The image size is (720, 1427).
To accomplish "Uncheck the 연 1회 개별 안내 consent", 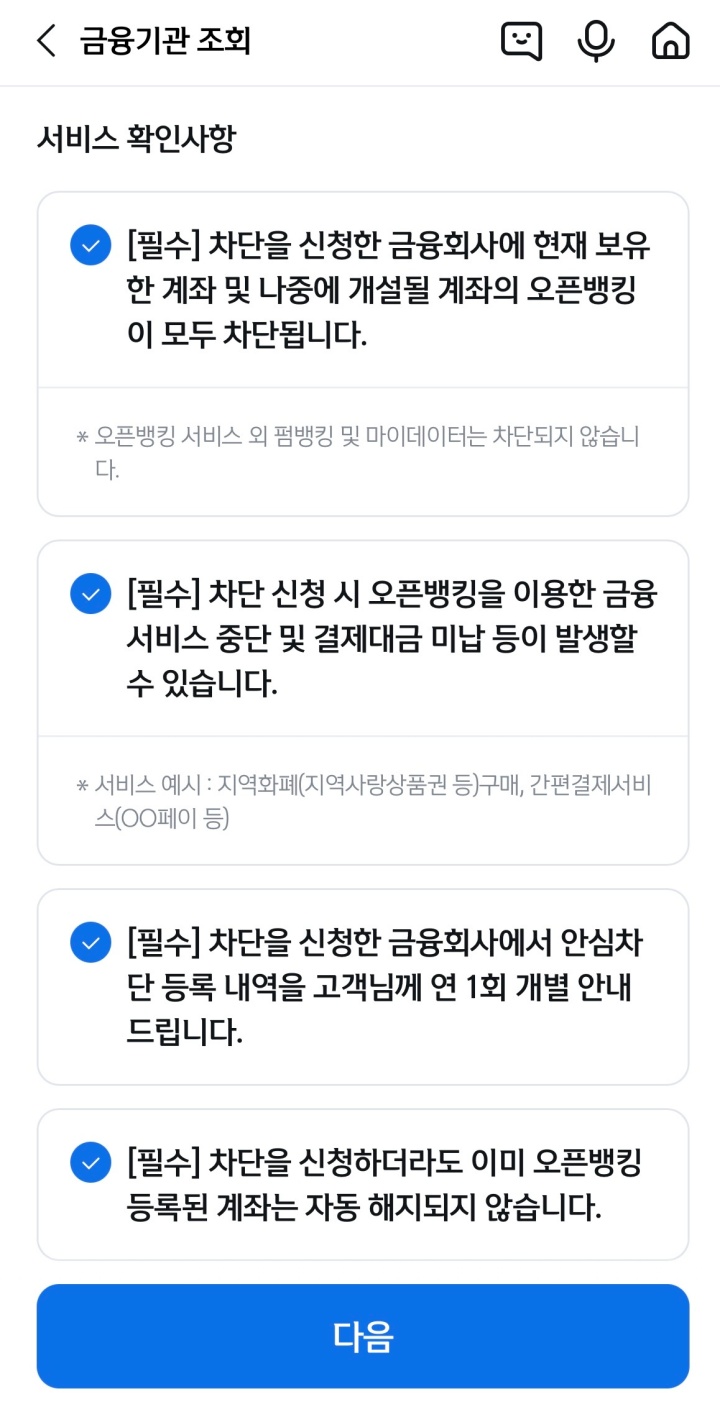I will (x=90, y=941).
